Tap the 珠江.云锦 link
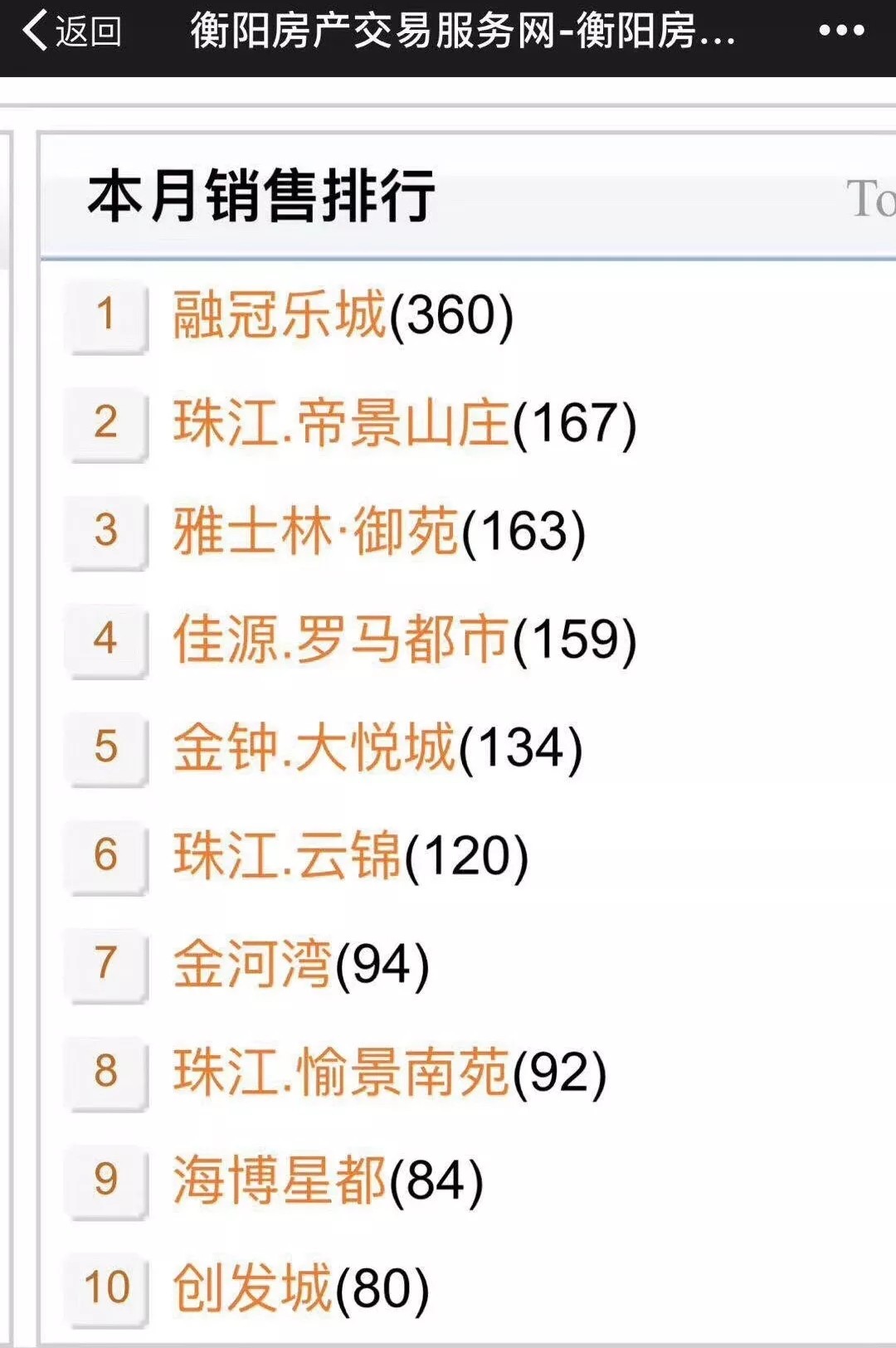This screenshot has height=1348, width=896. [x=287, y=855]
